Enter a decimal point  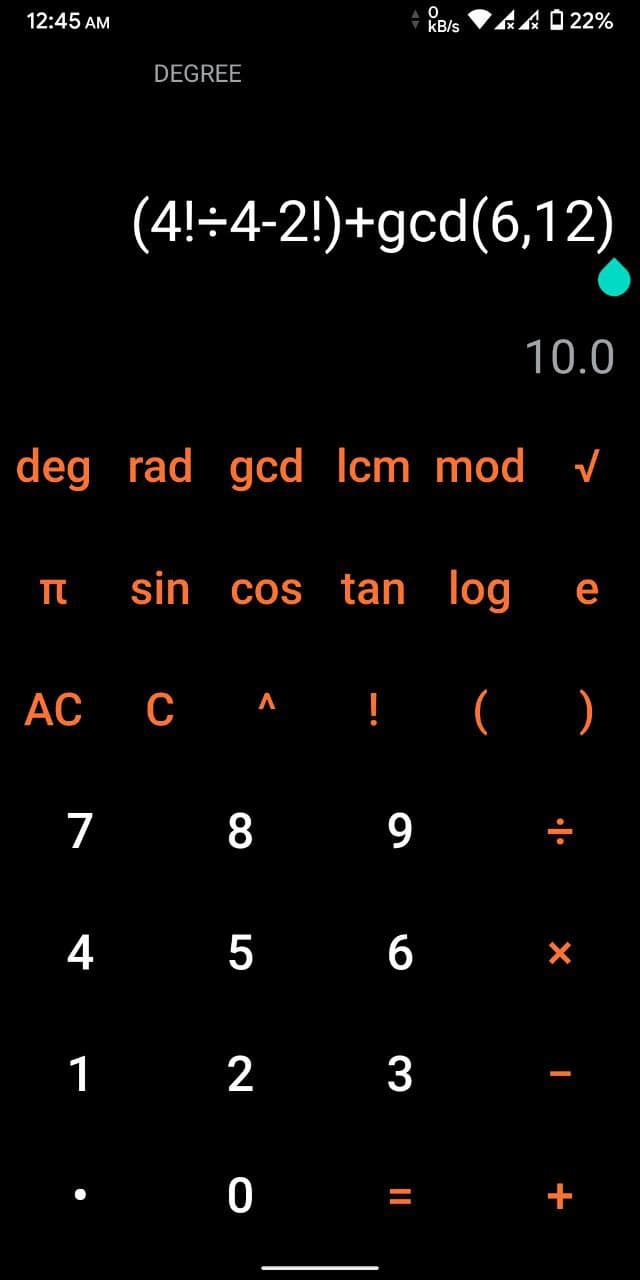pos(80,1196)
